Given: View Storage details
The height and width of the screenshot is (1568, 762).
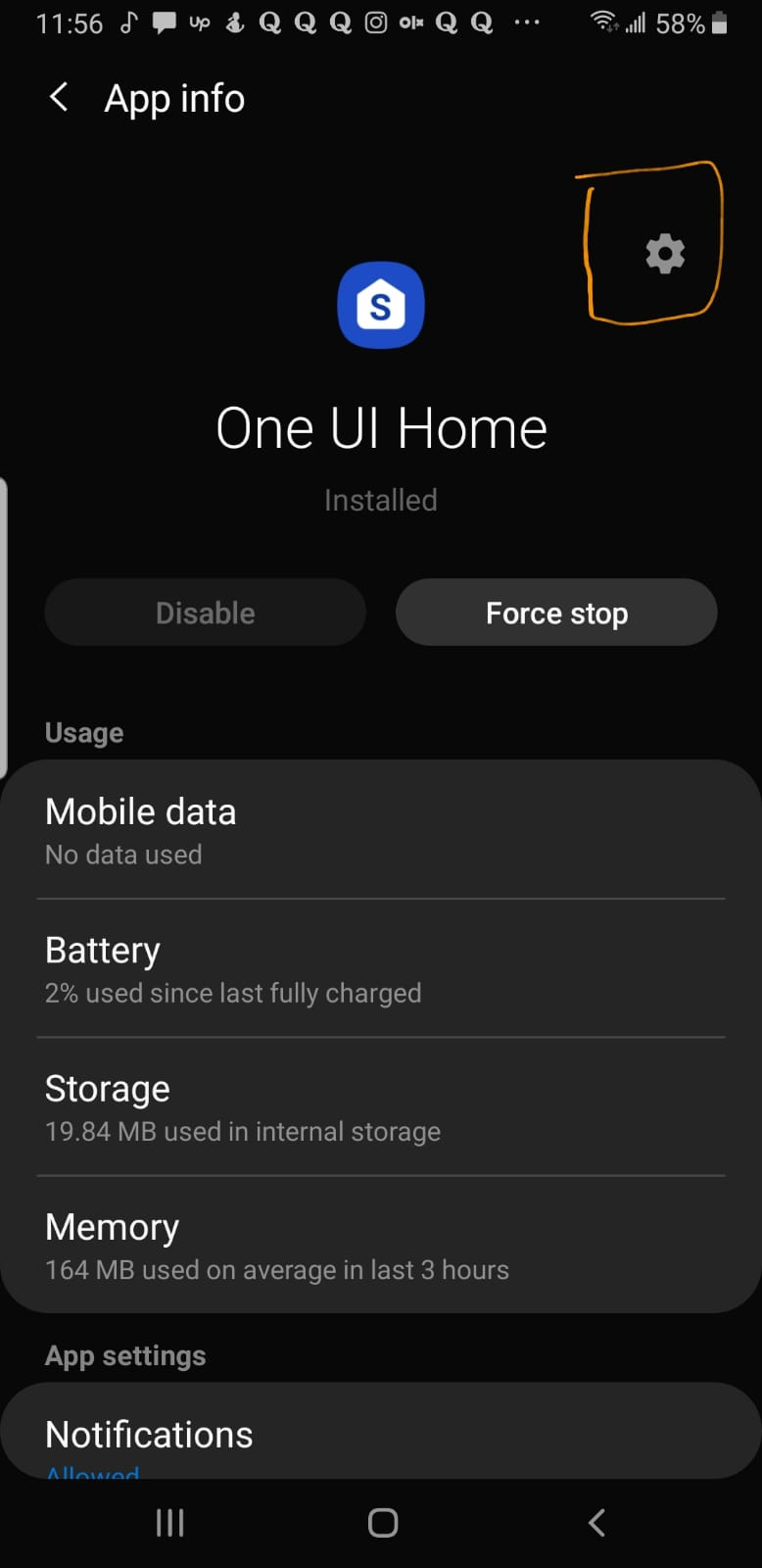Looking at the screenshot, I should click(381, 1106).
